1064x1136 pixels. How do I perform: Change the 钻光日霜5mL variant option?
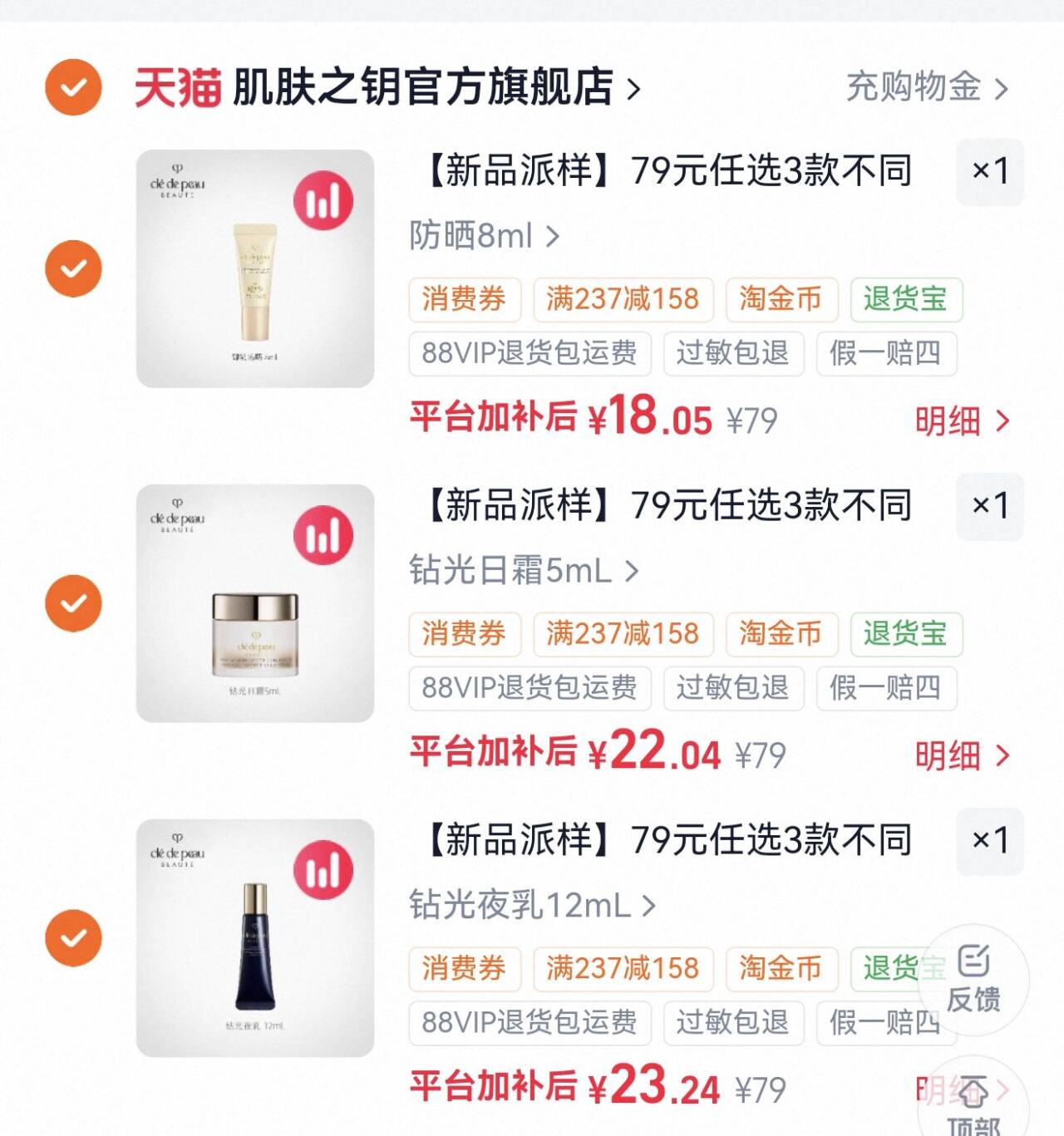click(x=524, y=571)
